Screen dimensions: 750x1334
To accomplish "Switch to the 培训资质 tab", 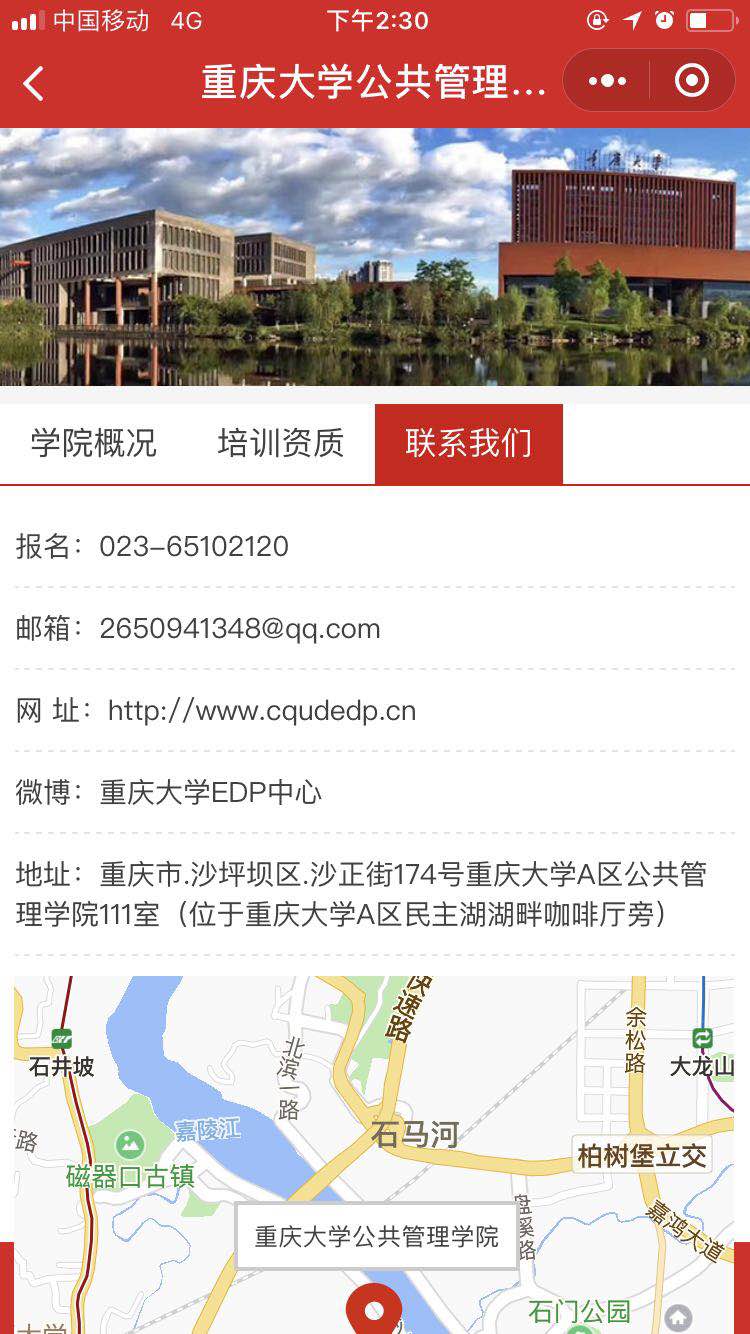I will point(281,443).
